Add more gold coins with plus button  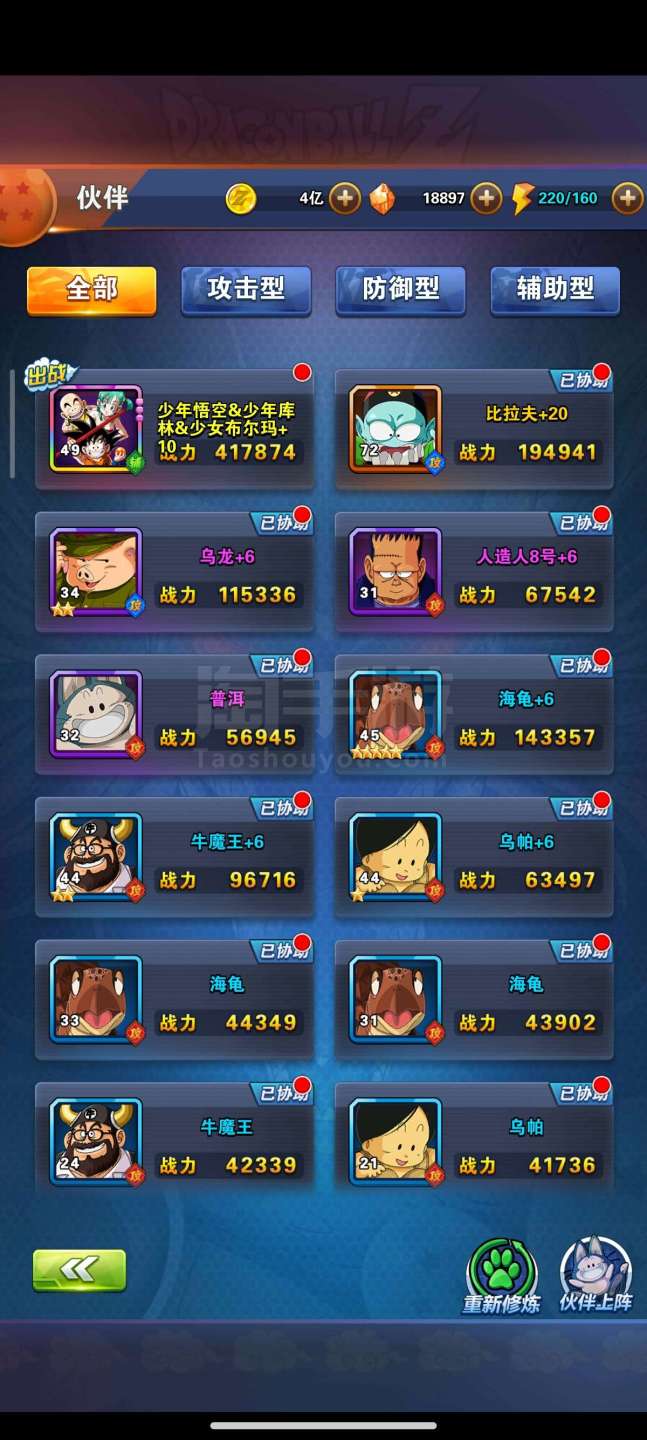tap(344, 198)
